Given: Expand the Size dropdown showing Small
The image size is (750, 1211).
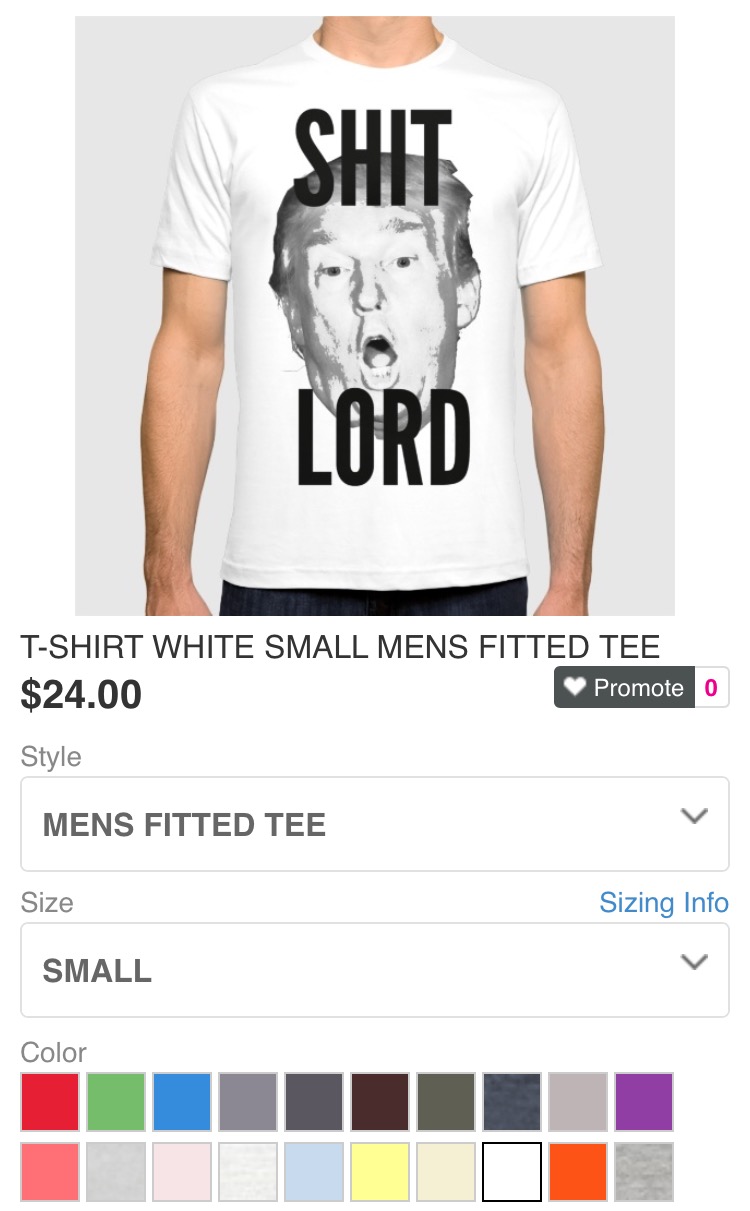Looking at the screenshot, I should (375, 970).
